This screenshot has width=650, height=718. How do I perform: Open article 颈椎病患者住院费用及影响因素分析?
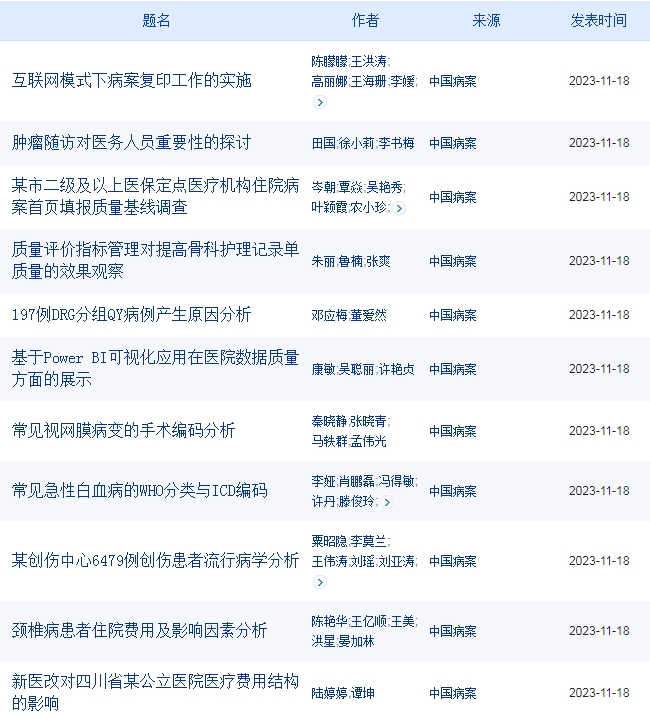point(139,631)
